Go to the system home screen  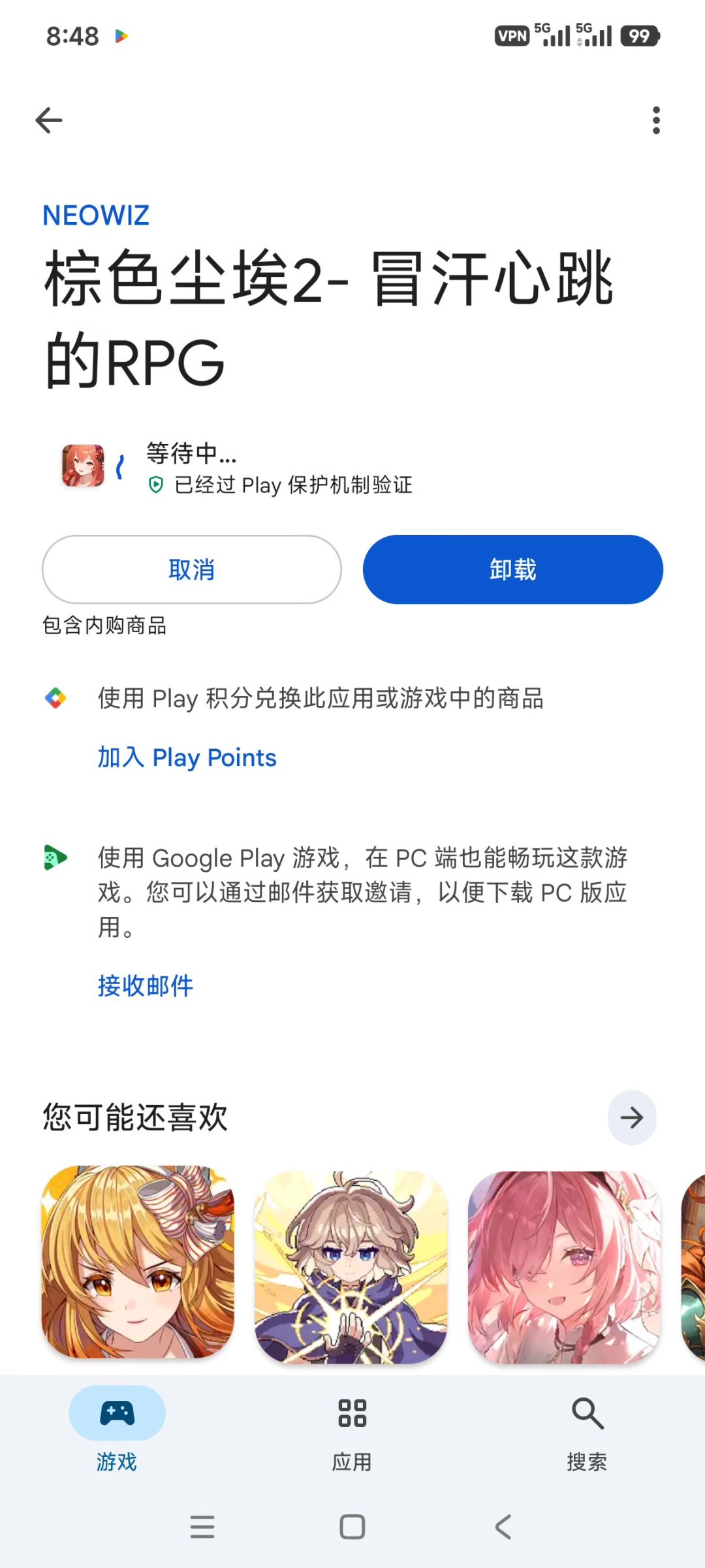coord(352,1527)
